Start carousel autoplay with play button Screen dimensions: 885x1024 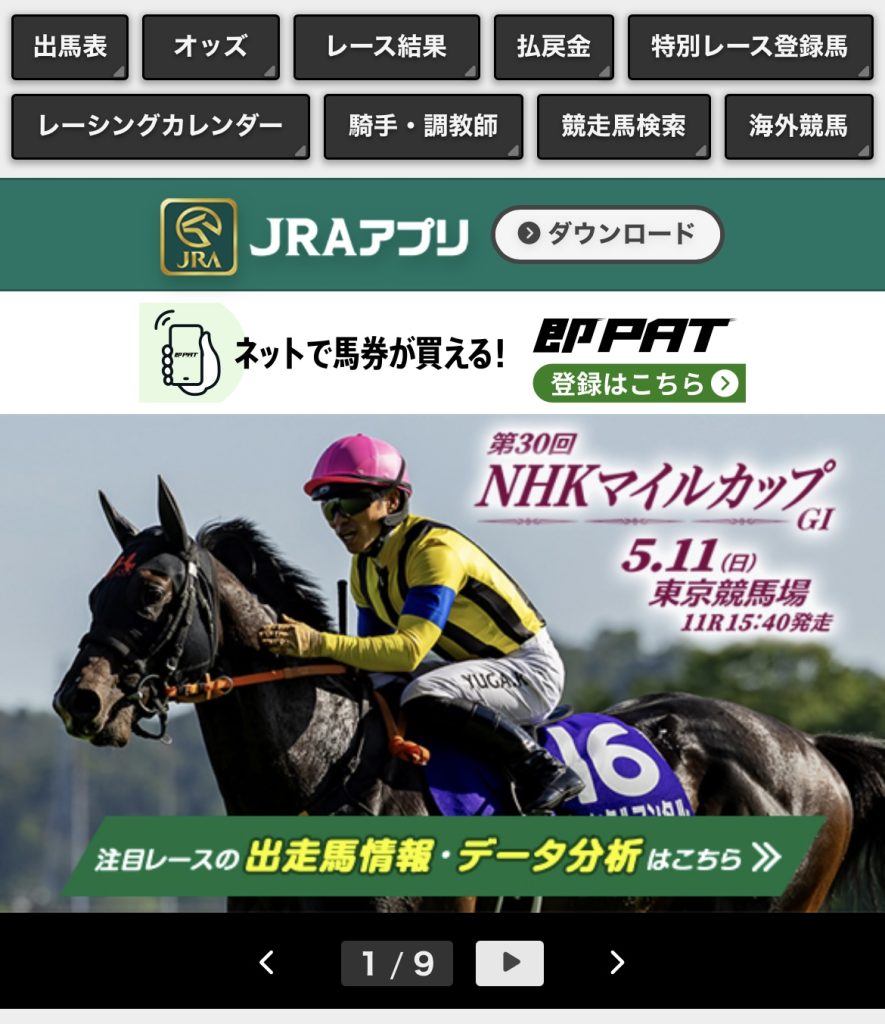510,963
